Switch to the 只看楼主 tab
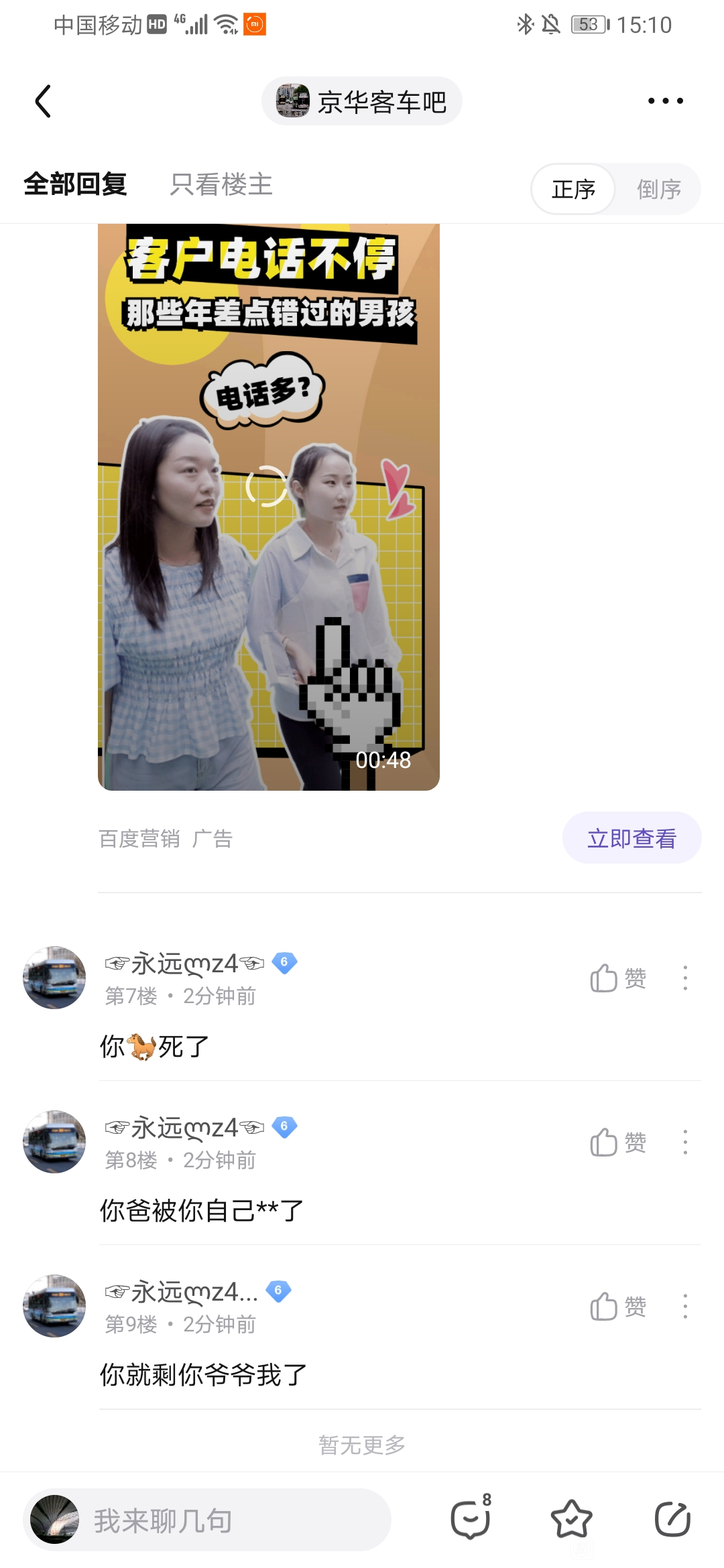Viewport: 724px width, 1568px height. (221, 184)
